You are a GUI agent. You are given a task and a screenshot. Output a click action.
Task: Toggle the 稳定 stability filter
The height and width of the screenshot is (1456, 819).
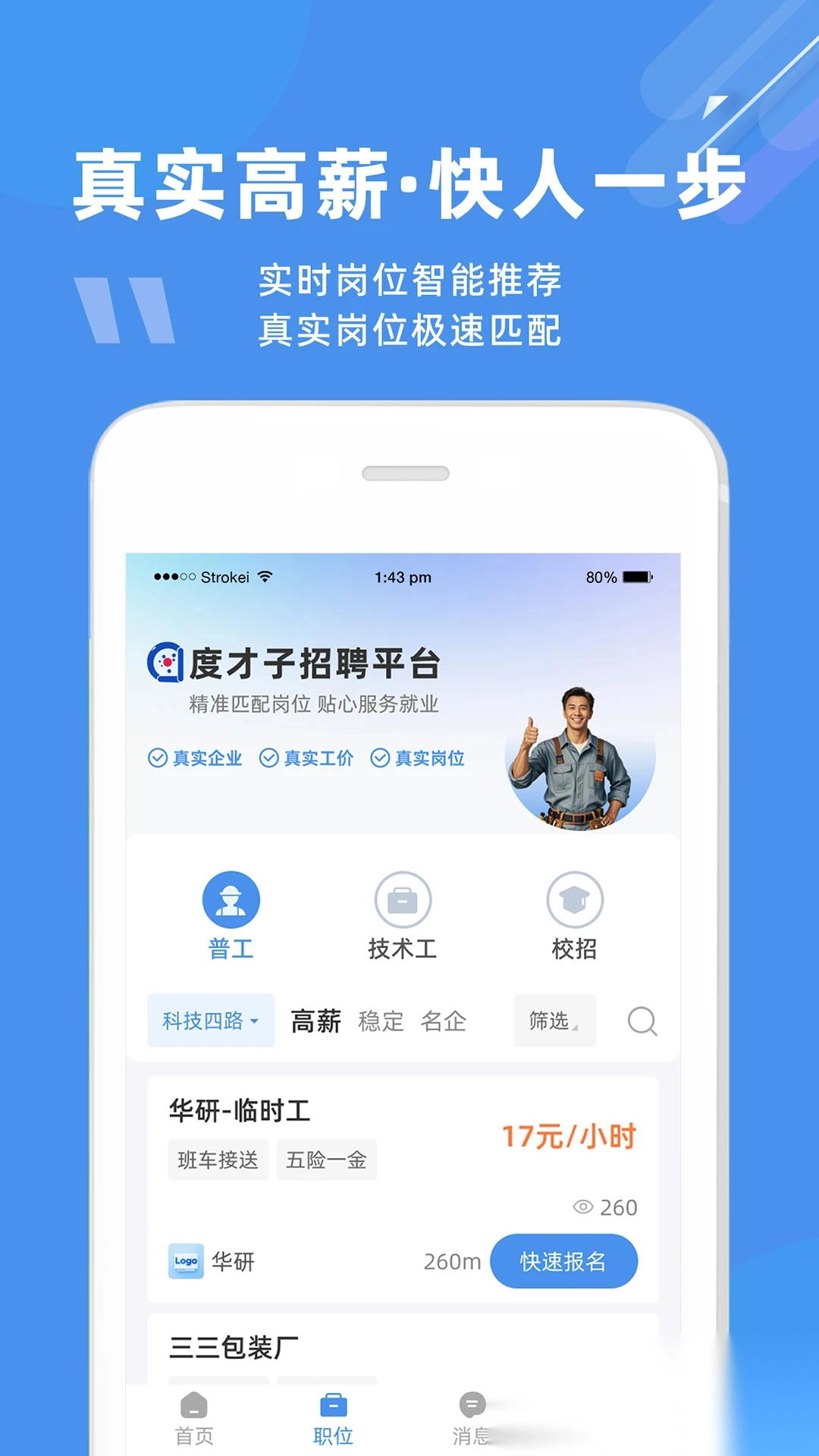(x=381, y=1021)
